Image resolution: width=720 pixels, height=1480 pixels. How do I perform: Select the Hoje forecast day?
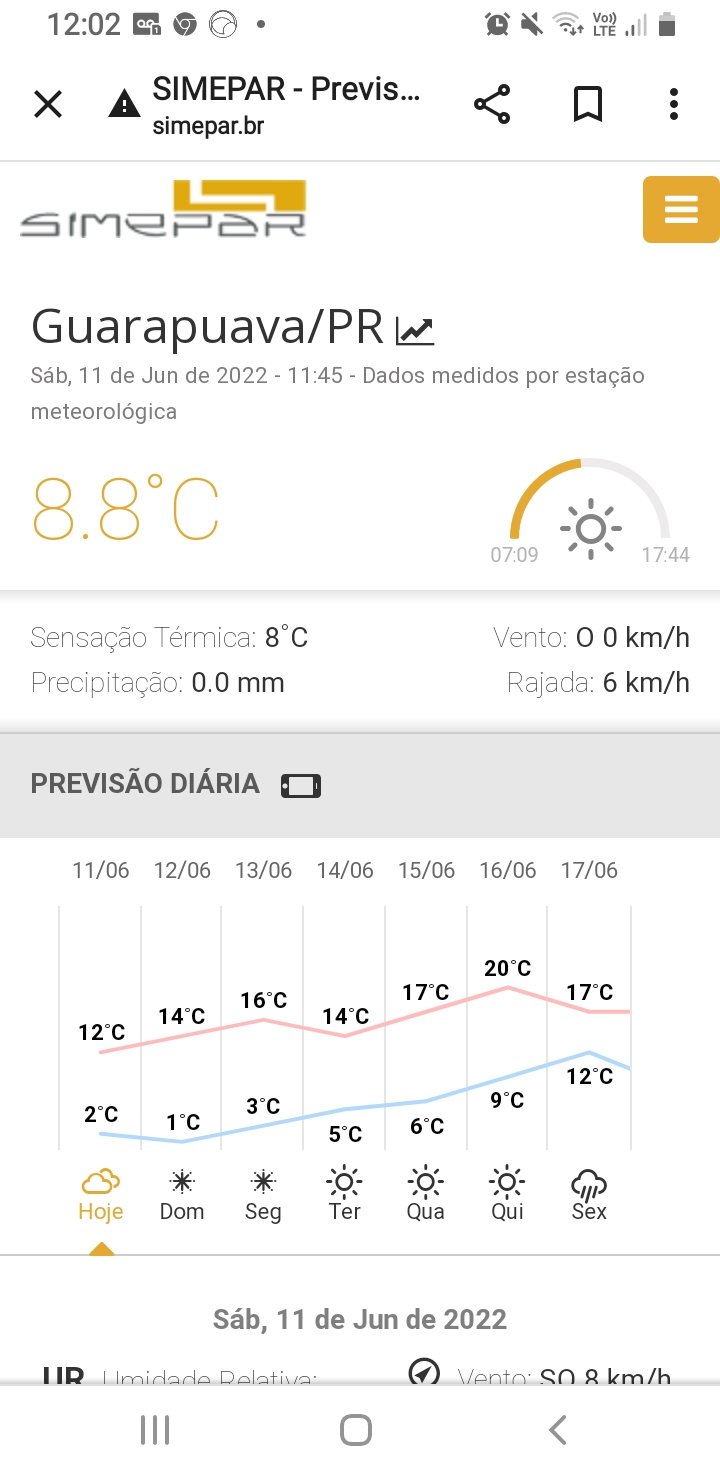tap(101, 1196)
